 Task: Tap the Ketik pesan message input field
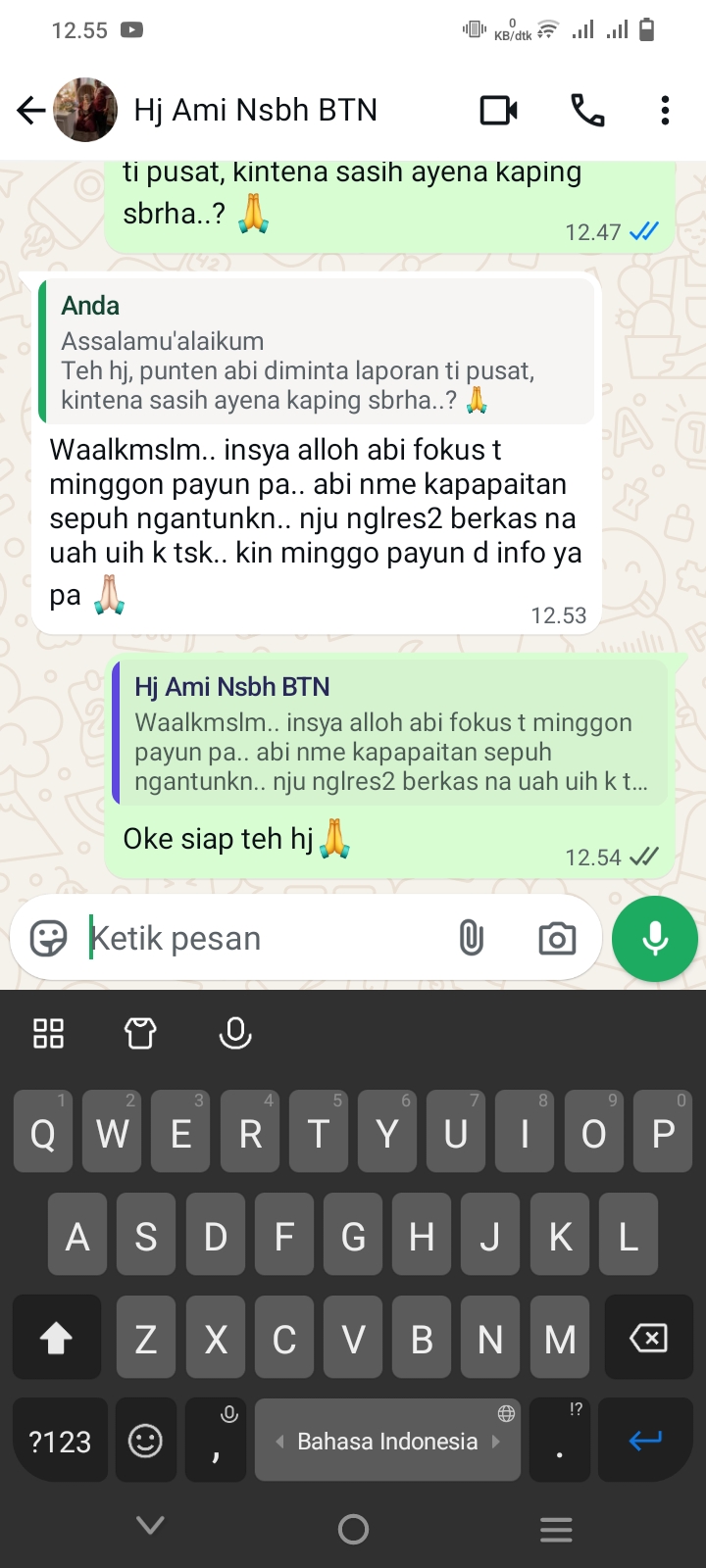pyautogui.click(x=245, y=938)
